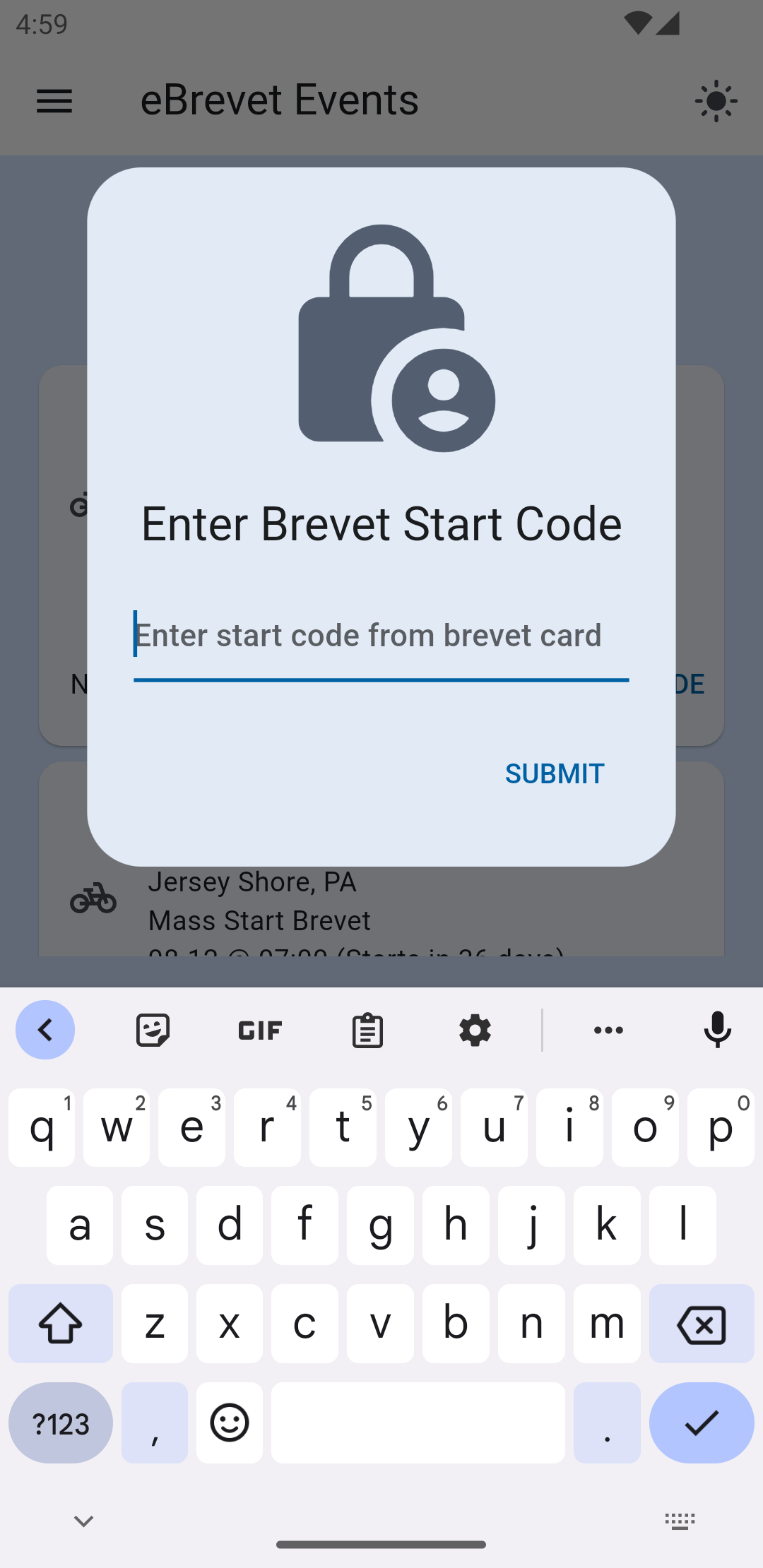Submit the brevet start code
The height and width of the screenshot is (1568, 763).
click(555, 773)
